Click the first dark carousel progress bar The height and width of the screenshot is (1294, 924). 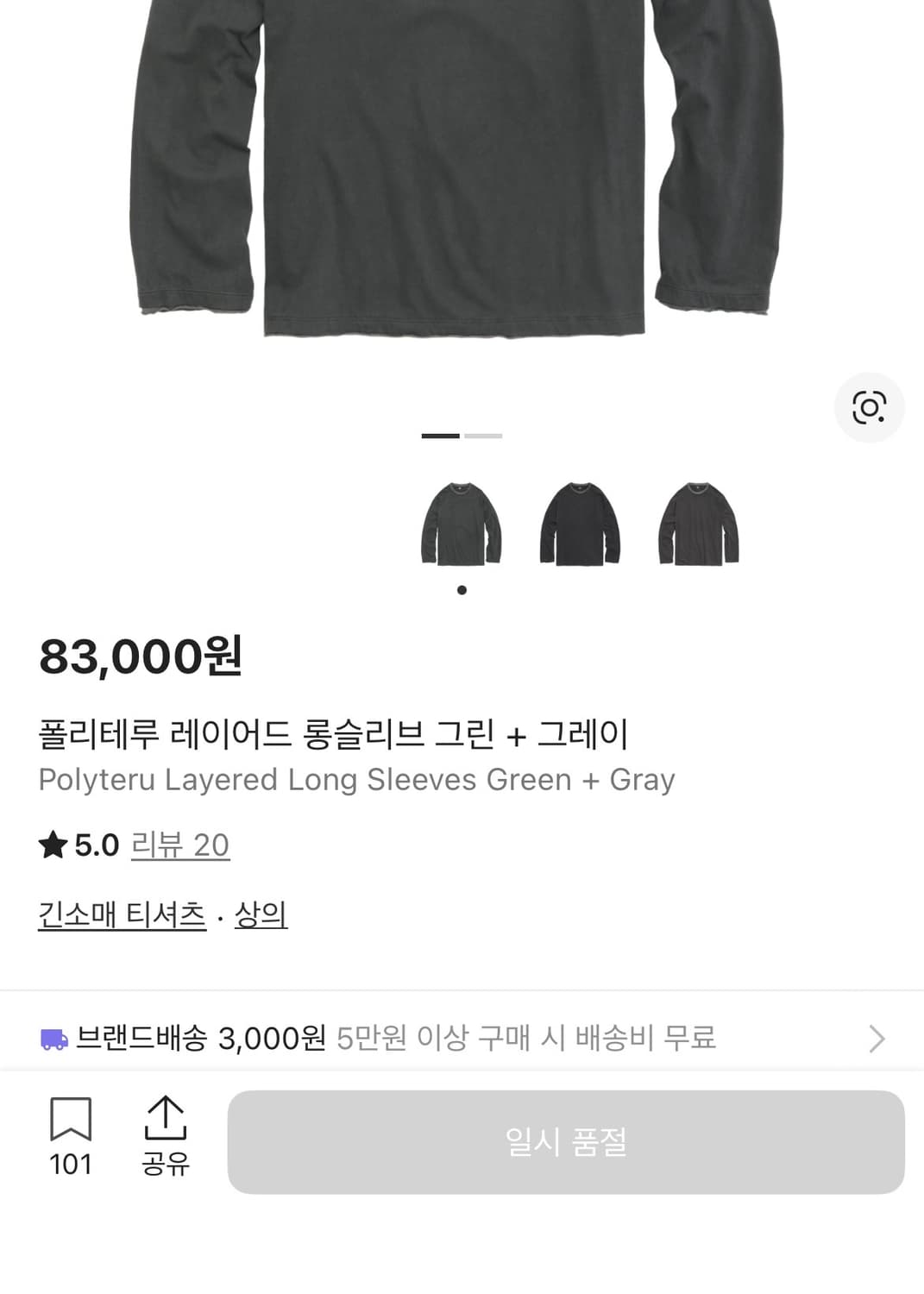(440, 437)
